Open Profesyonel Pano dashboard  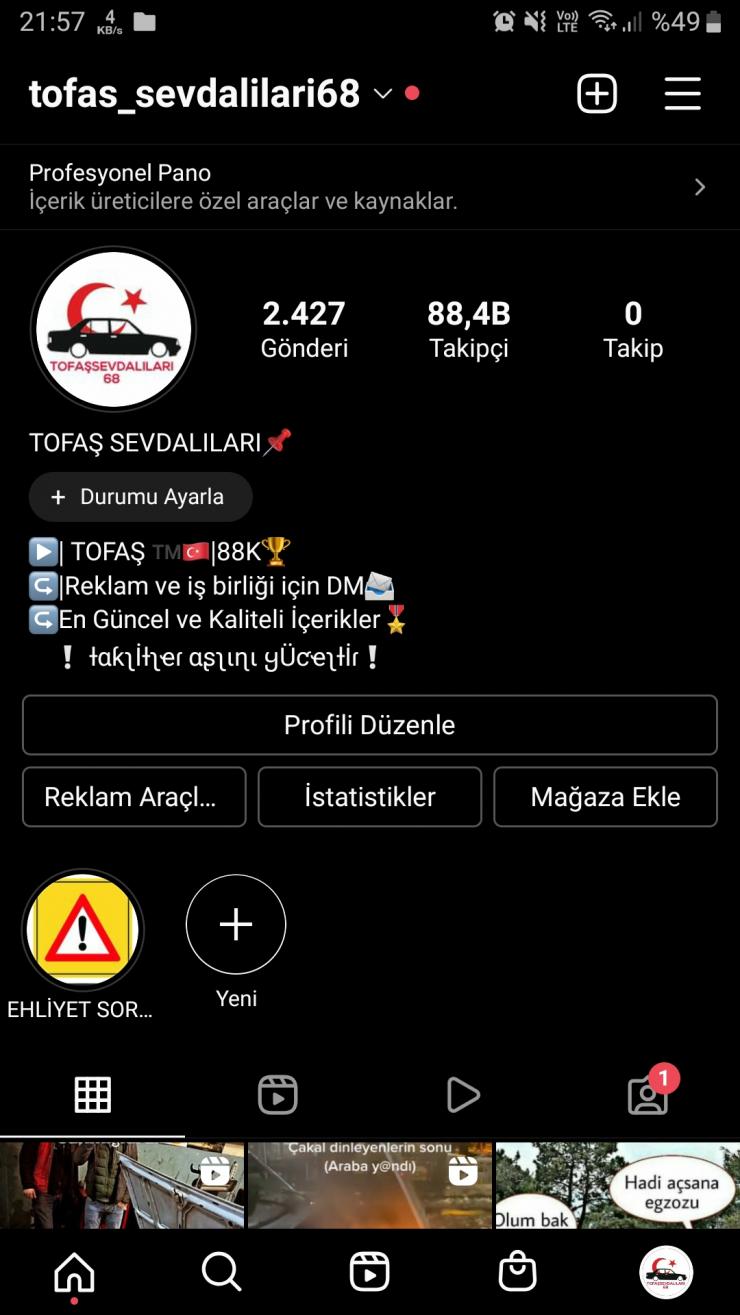tap(369, 187)
